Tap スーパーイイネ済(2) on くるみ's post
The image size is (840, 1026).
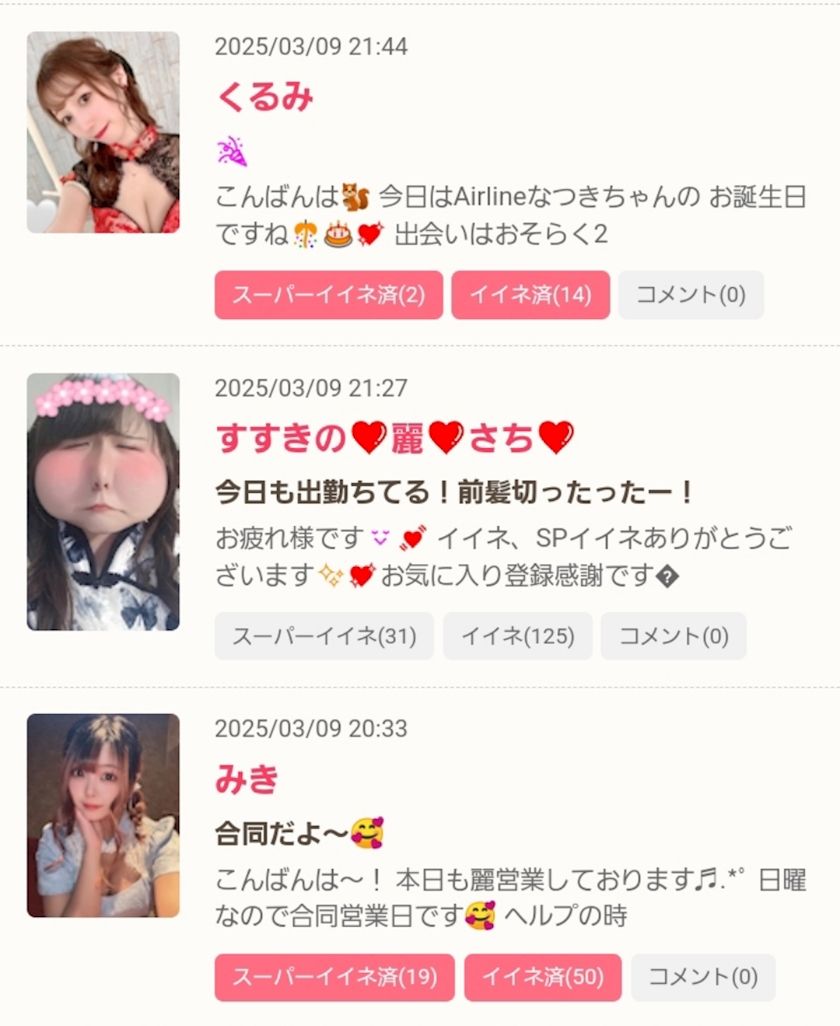[x=328, y=295]
